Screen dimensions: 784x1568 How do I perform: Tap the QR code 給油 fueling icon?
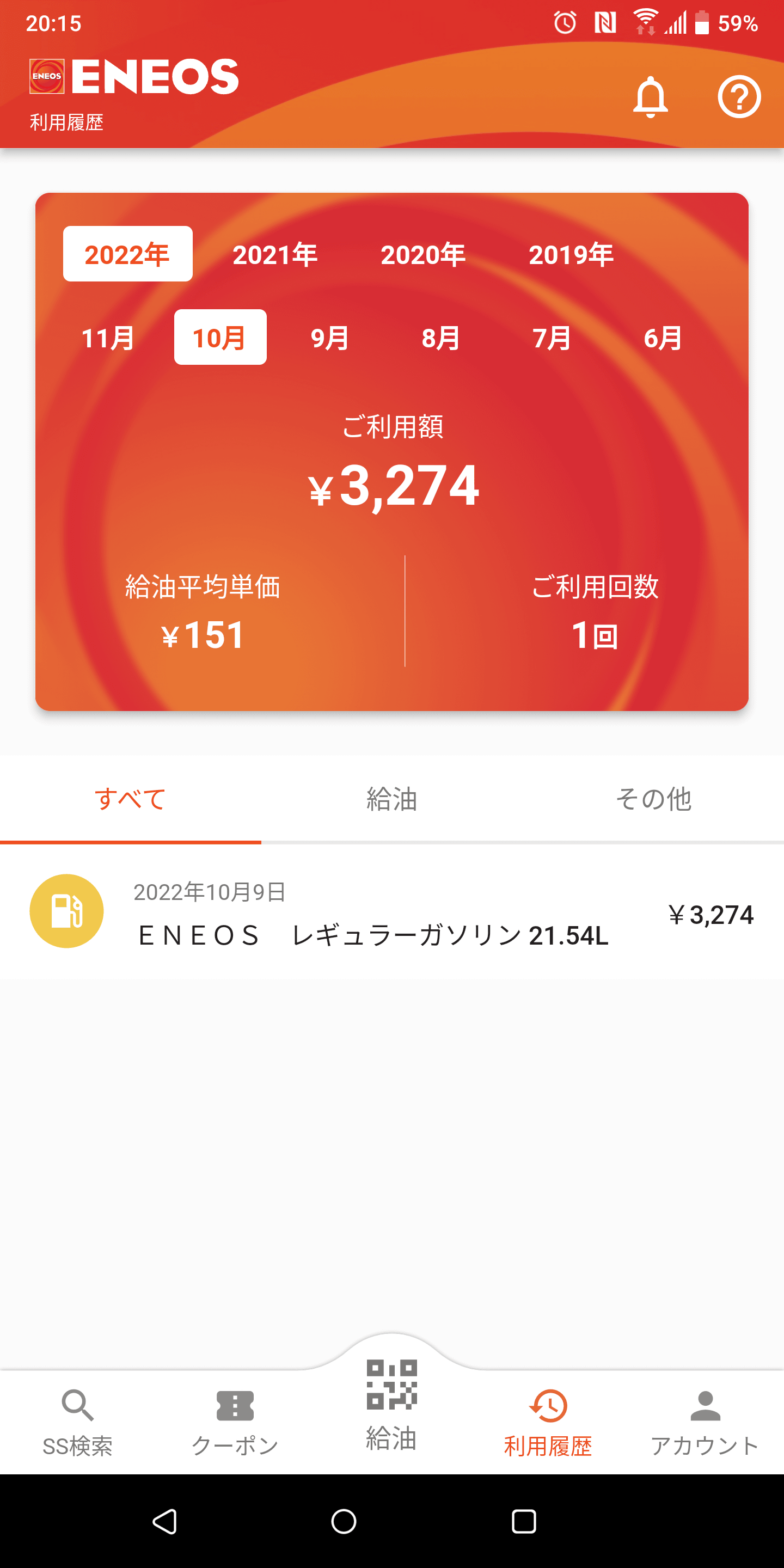[x=391, y=1400]
